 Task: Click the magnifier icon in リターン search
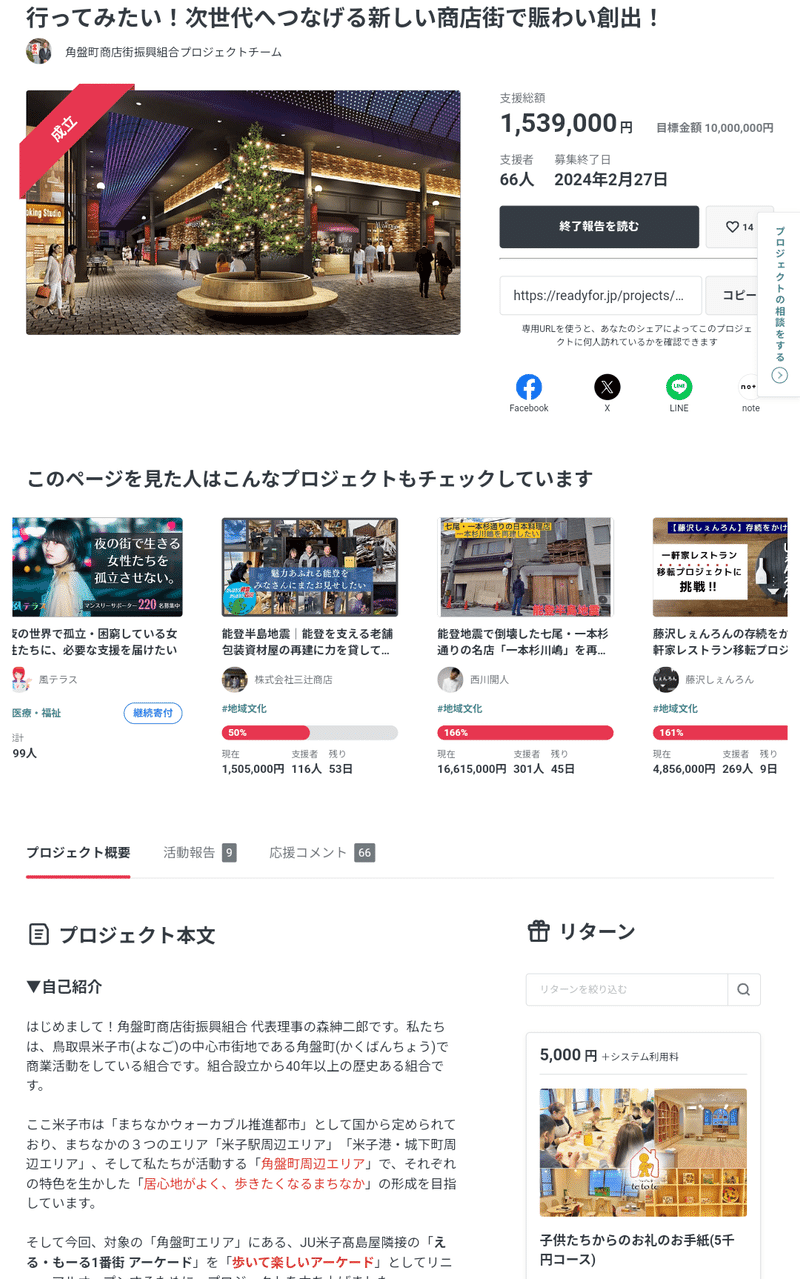[744, 989]
